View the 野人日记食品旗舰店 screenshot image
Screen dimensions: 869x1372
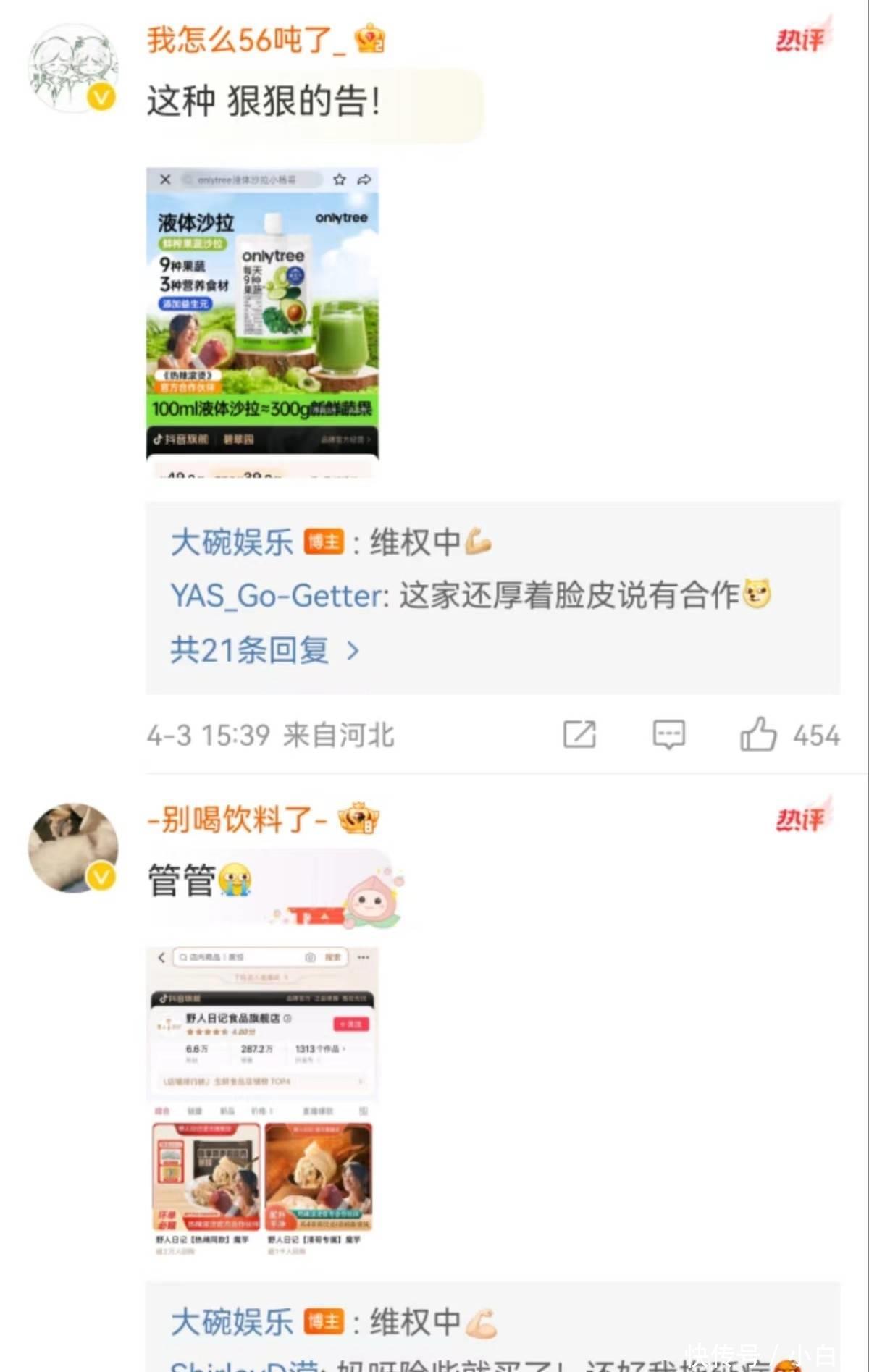pyautogui.click(x=262, y=1100)
